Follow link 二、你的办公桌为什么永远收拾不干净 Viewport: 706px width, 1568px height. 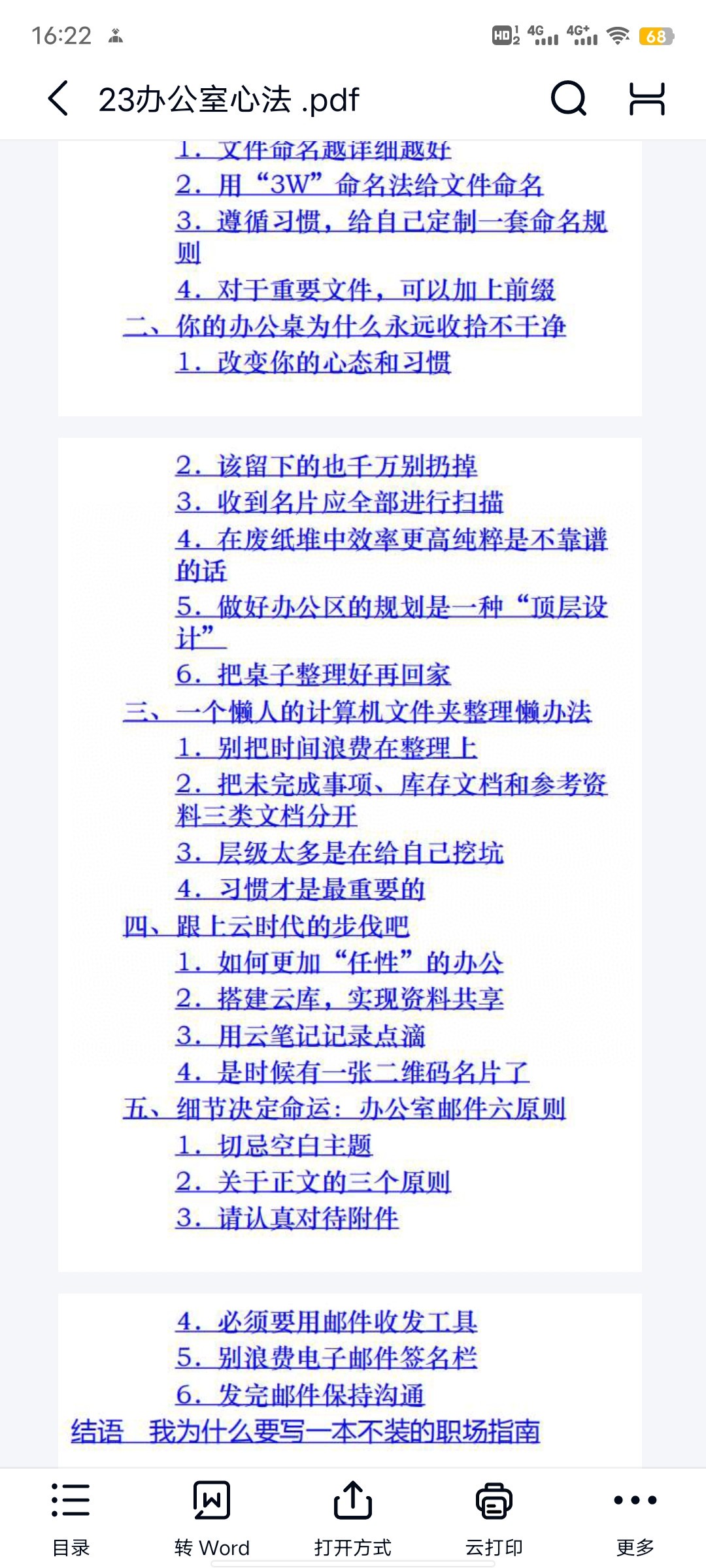pos(345,325)
